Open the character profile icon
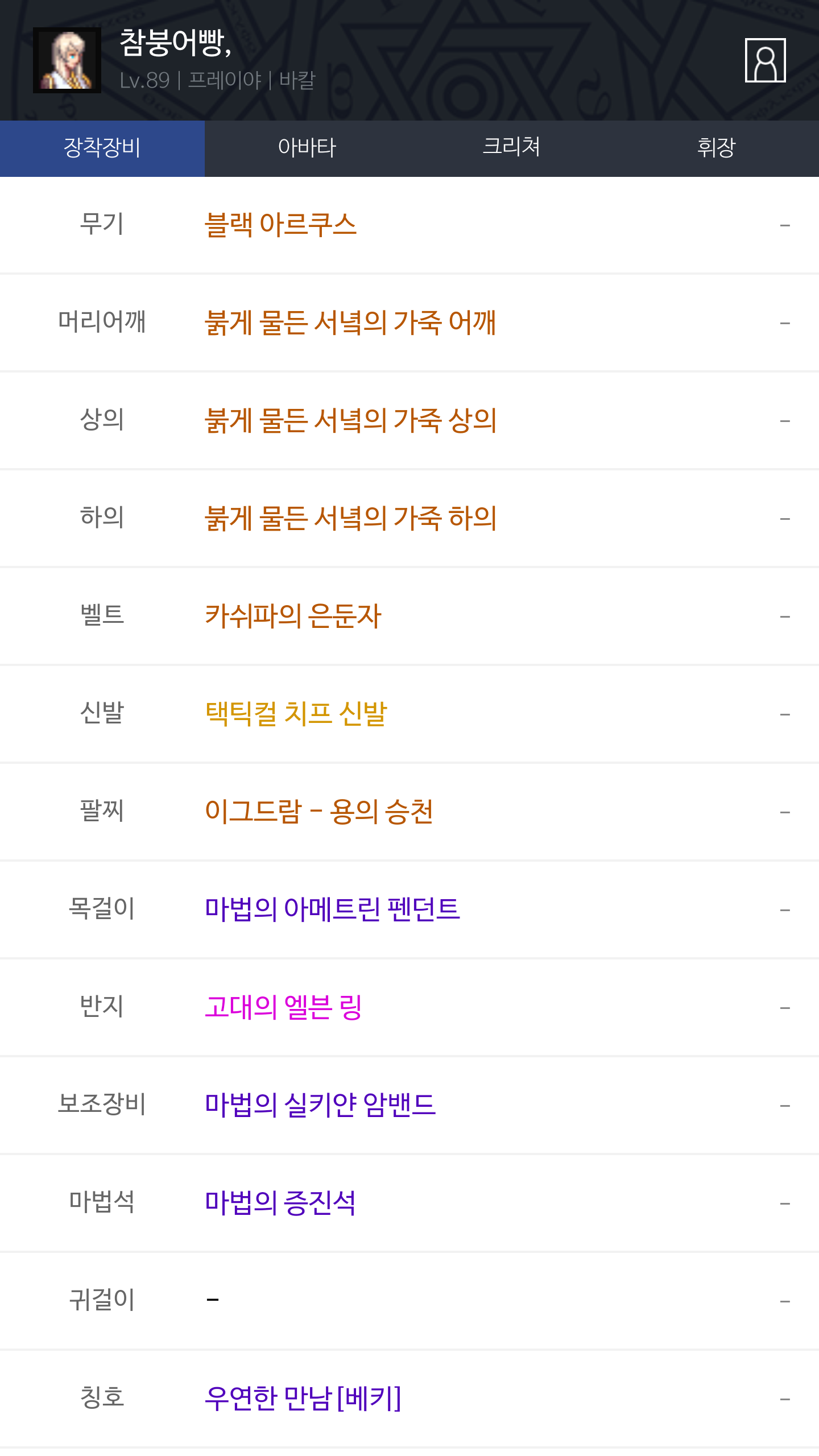This screenshot has height=1456, width=819. coord(765,60)
